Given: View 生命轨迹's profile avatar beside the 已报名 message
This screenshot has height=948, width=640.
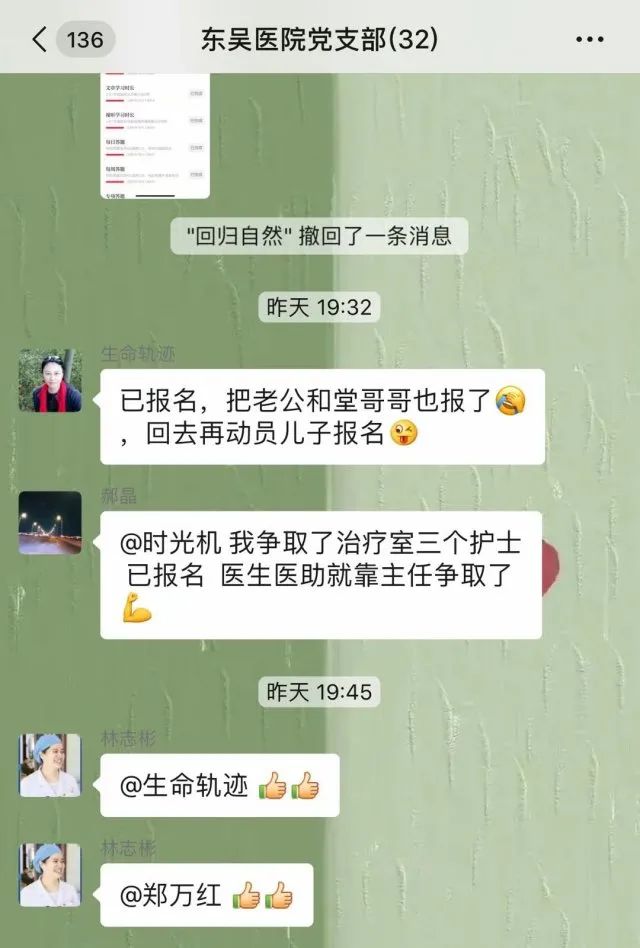Looking at the screenshot, I should 49,380.
